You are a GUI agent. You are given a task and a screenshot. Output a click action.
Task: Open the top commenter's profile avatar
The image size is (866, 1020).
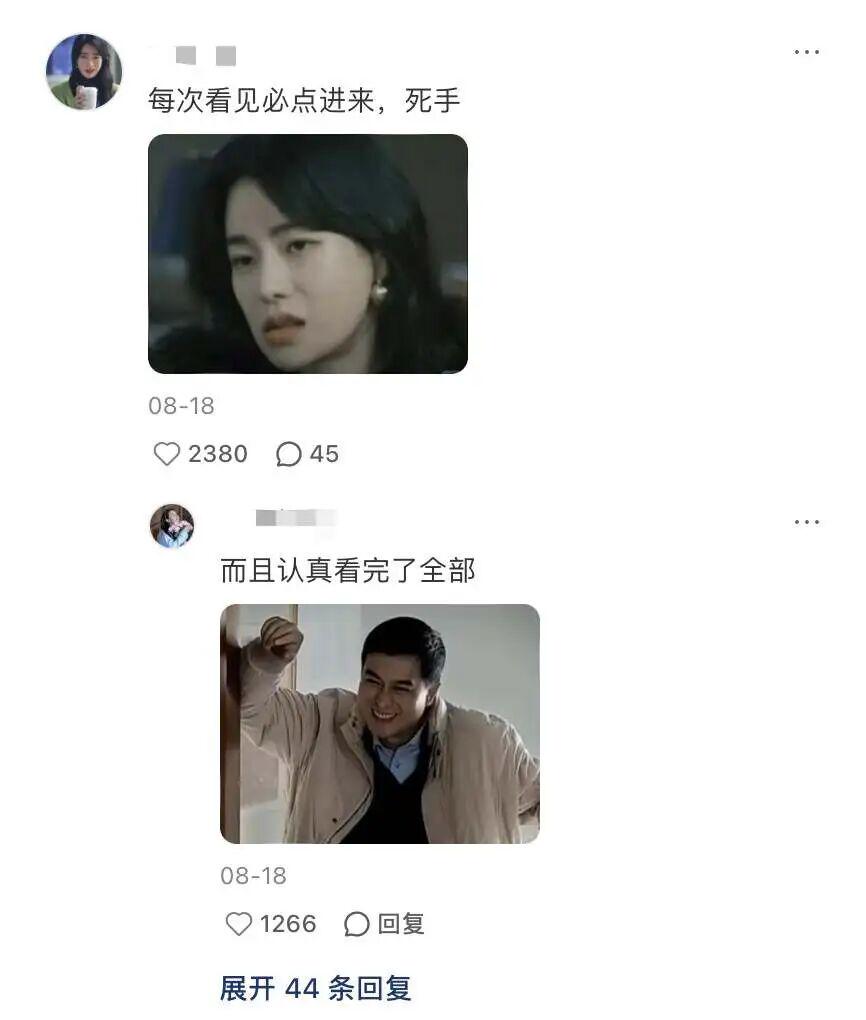tap(84, 71)
